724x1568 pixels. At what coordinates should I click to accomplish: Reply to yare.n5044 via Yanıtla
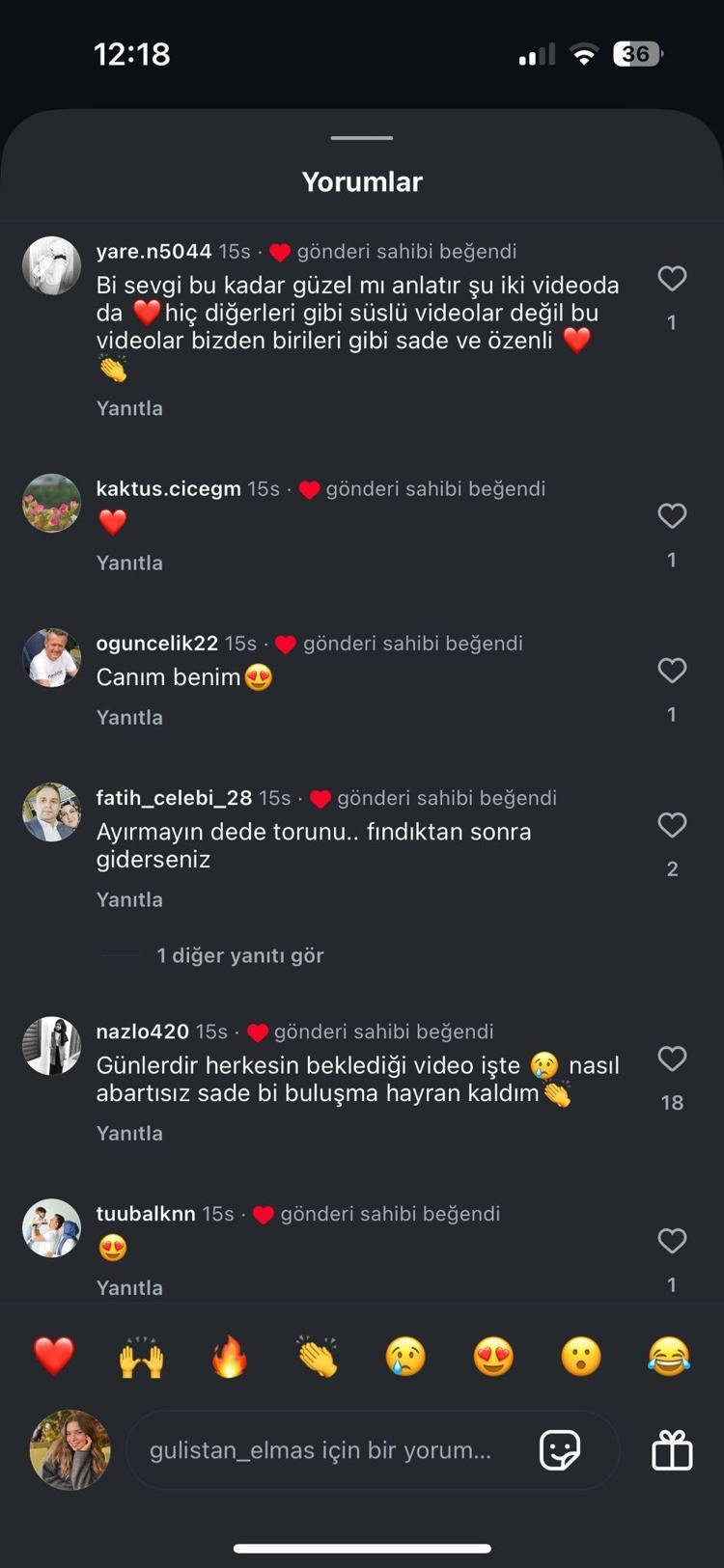click(129, 408)
